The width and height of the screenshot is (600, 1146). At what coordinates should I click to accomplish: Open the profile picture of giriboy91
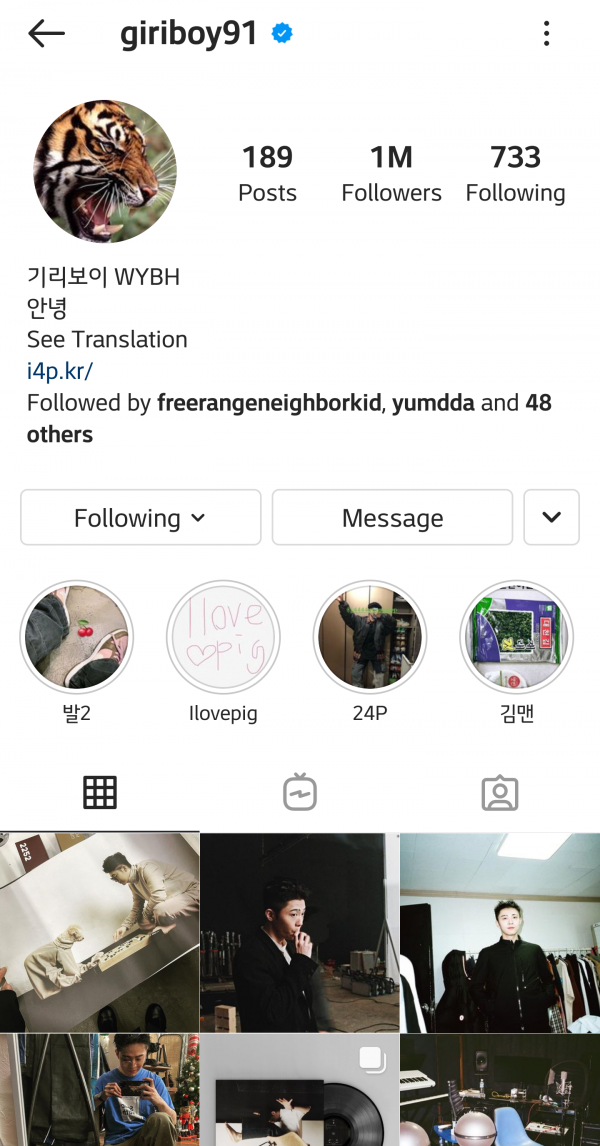tap(105, 171)
